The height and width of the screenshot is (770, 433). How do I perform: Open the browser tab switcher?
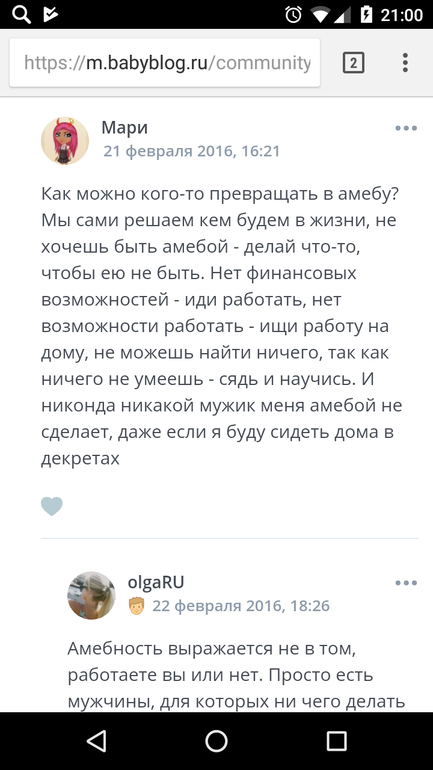(x=353, y=63)
